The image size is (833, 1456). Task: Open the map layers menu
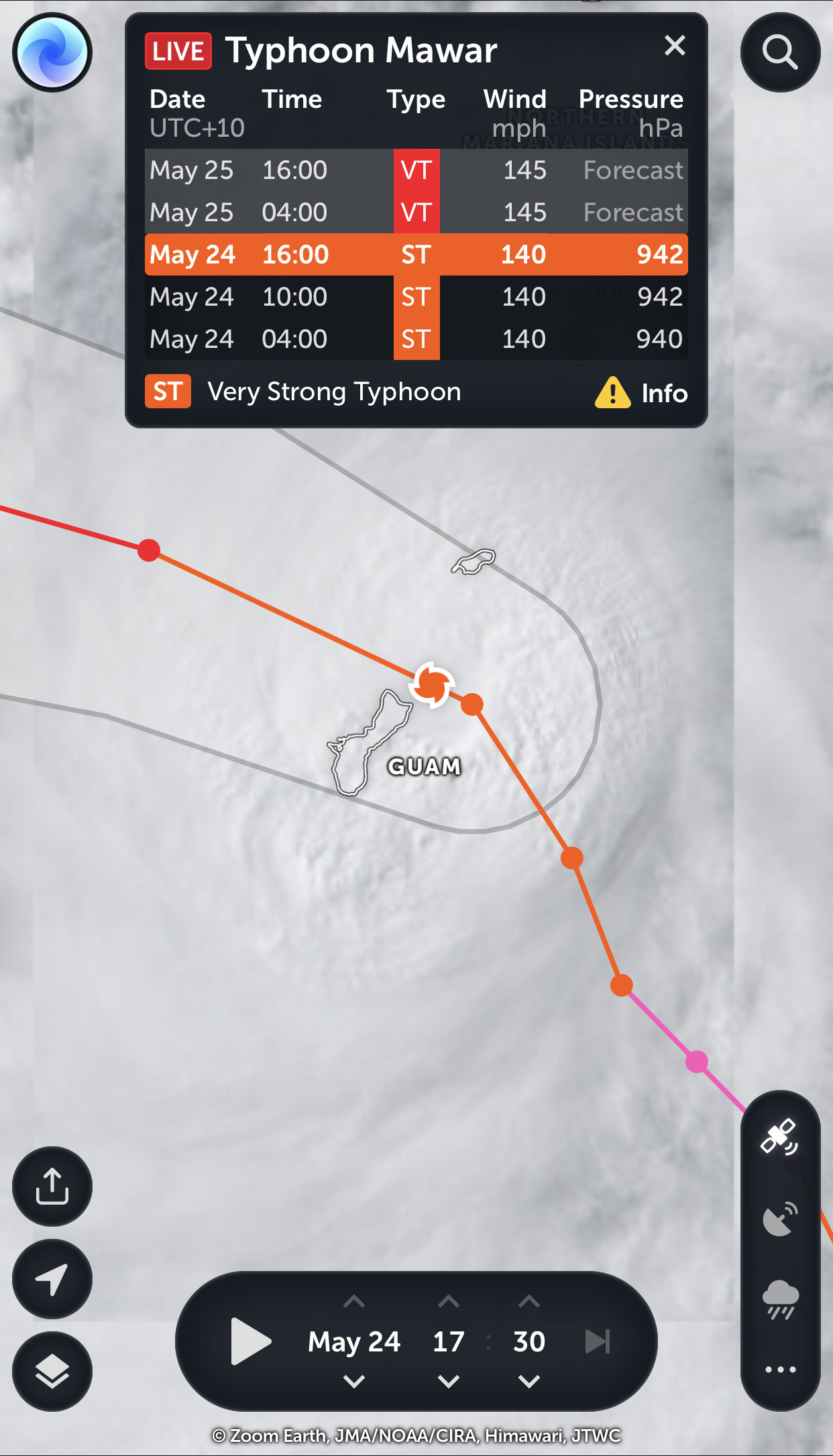click(52, 1371)
